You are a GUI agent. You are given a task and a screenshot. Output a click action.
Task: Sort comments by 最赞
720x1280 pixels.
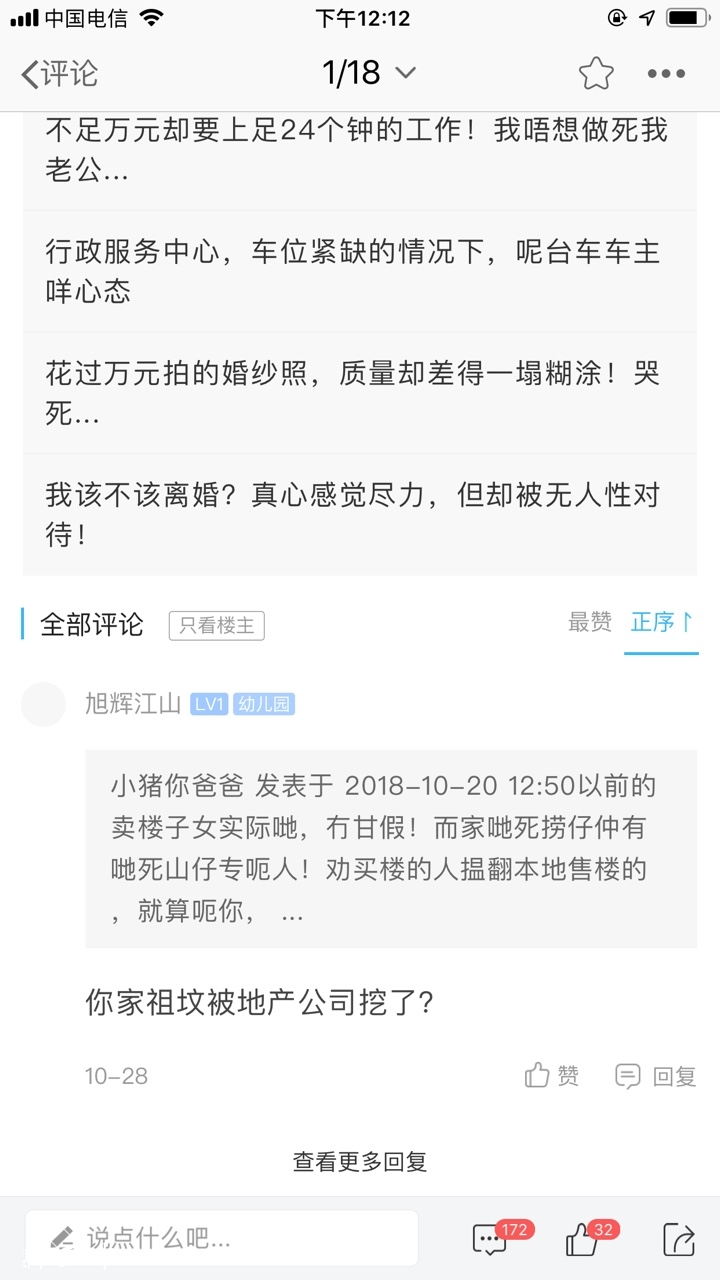pos(590,622)
